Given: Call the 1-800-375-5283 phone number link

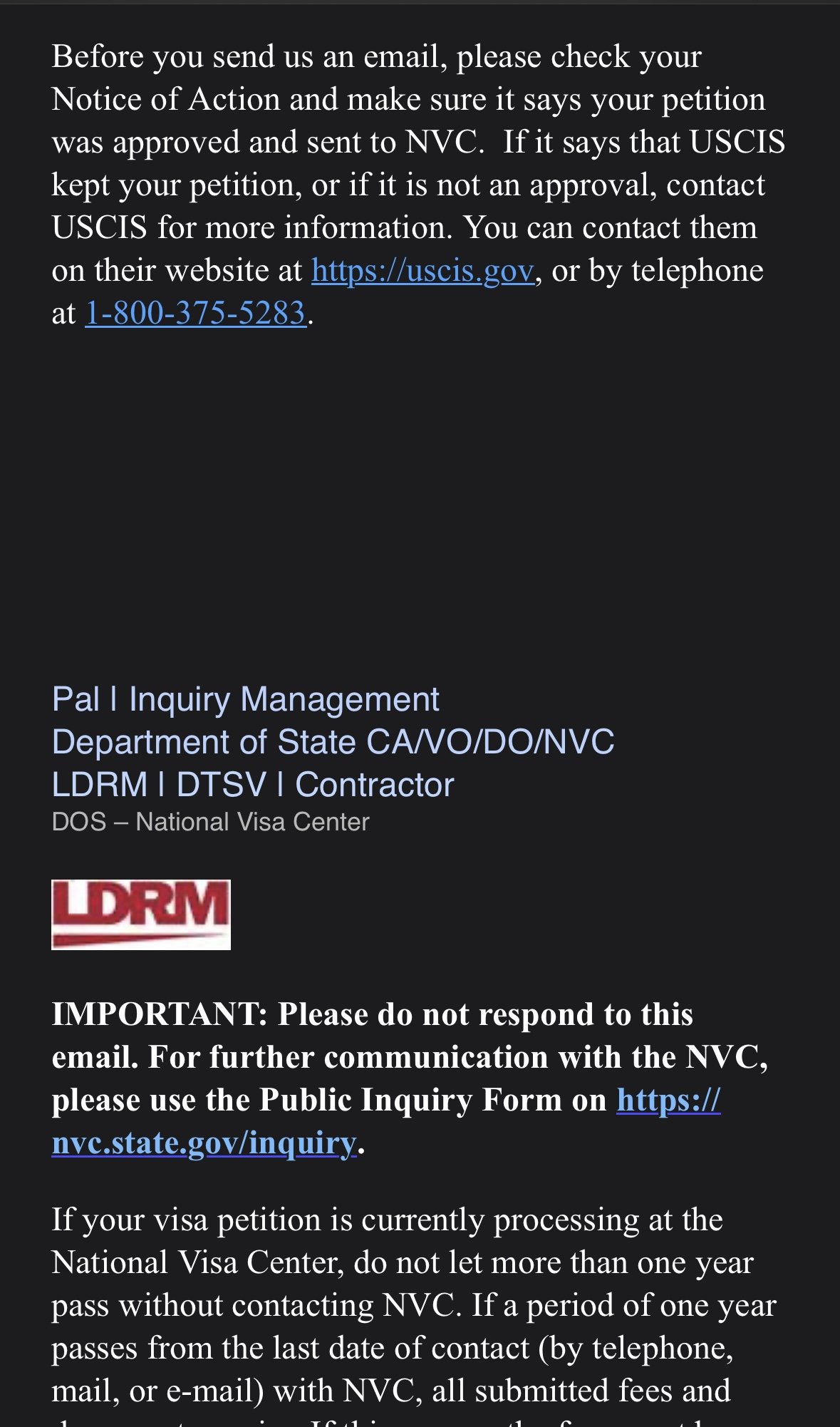Looking at the screenshot, I should (x=195, y=314).
